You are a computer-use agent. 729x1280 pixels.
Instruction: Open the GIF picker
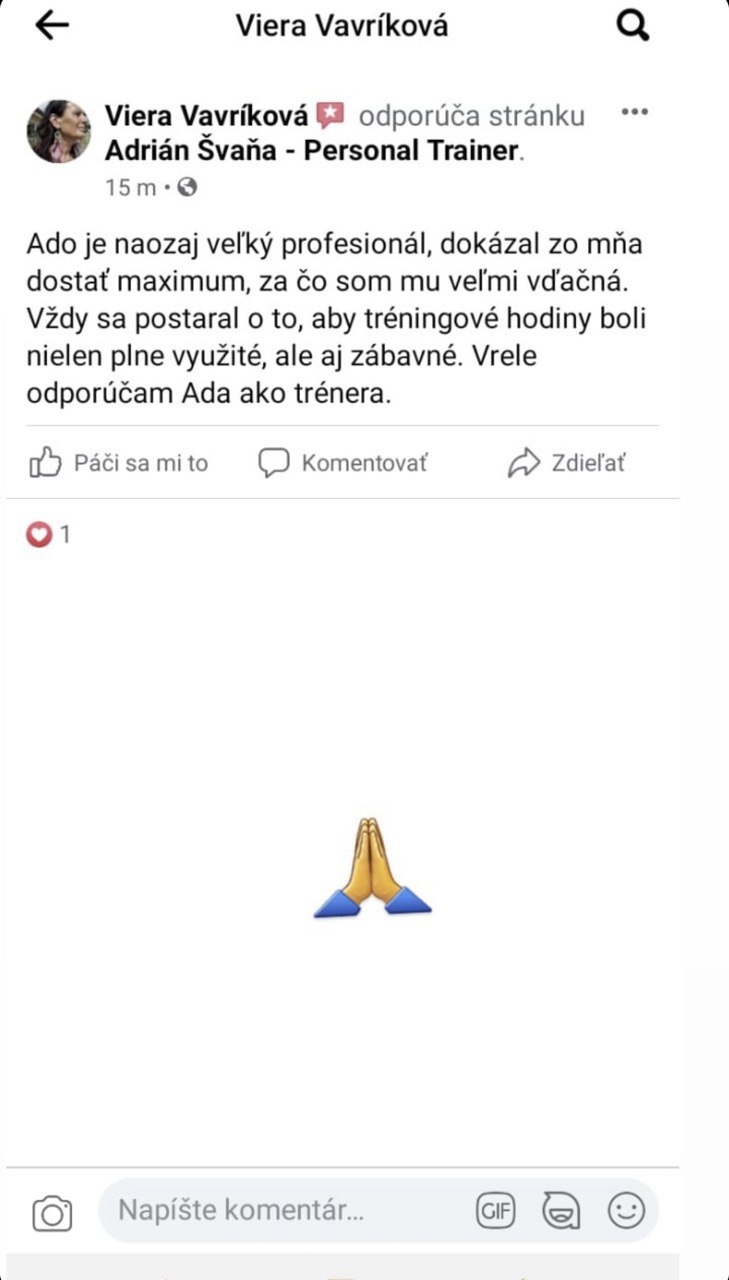click(495, 1211)
